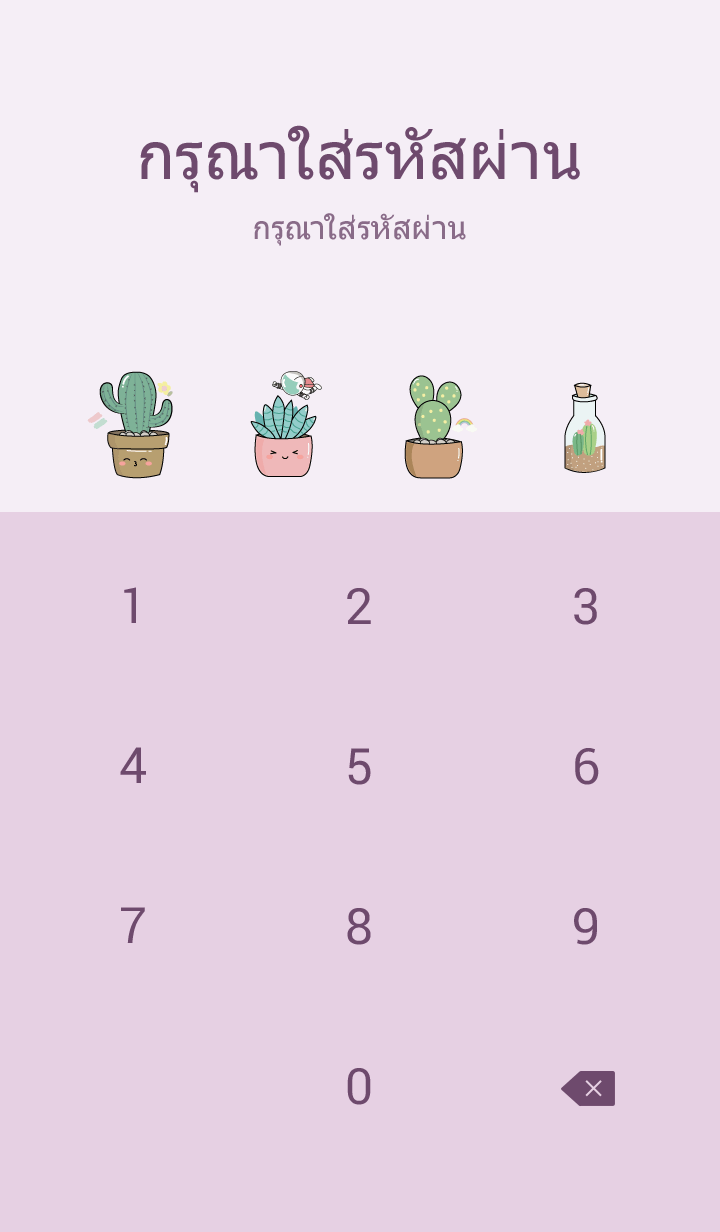Enter the number 4
Viewport: 720px width, 1232px height.
pos(132,767)
